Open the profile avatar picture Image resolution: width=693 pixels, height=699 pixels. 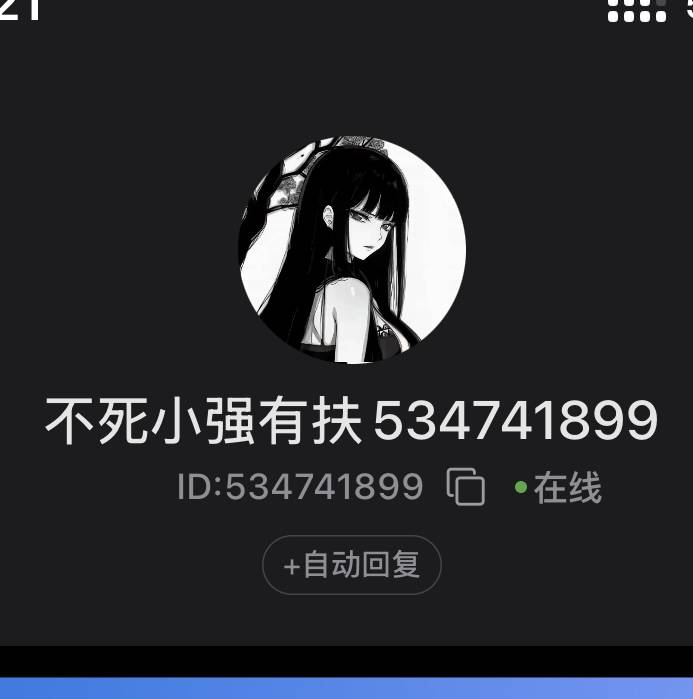coord(352,250)
